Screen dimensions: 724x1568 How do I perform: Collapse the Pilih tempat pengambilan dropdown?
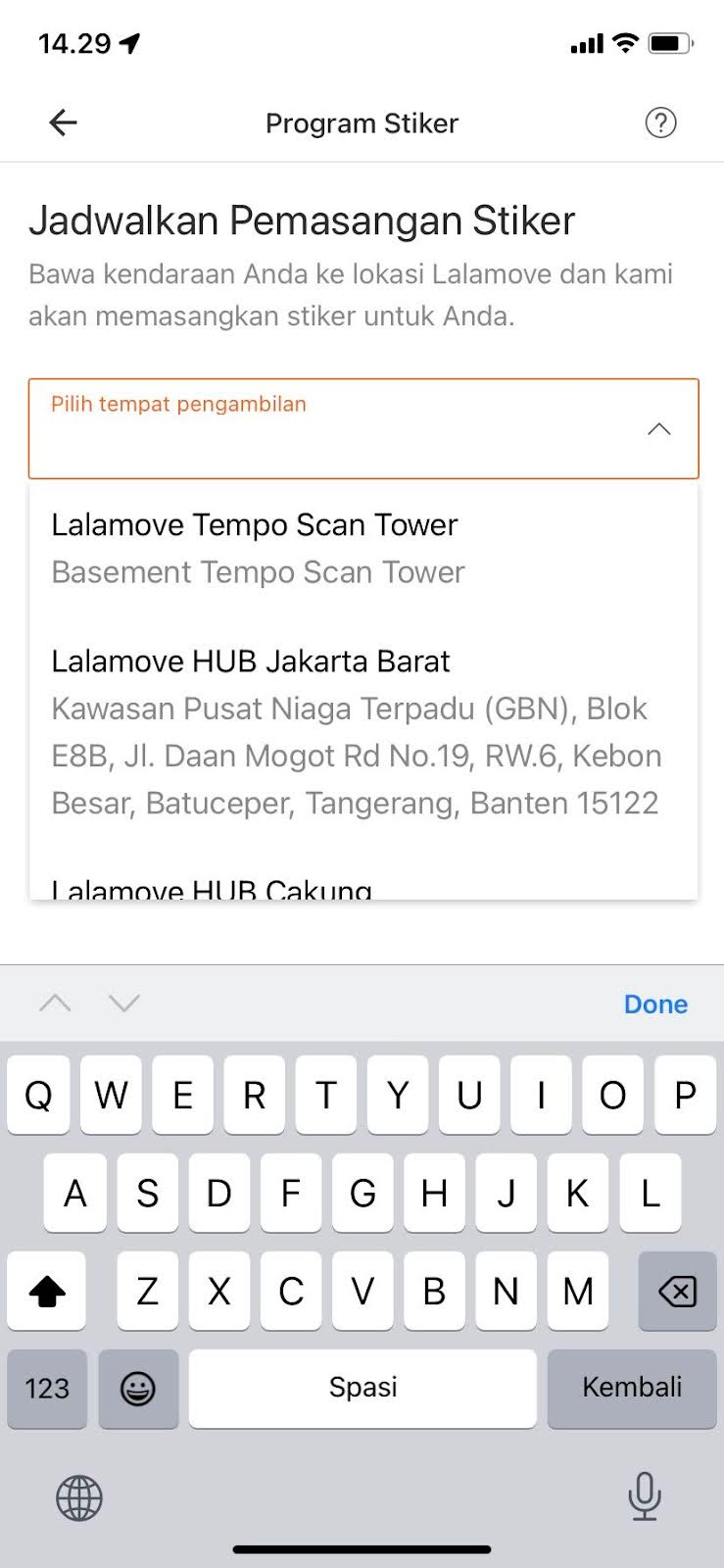pos(658,429)
